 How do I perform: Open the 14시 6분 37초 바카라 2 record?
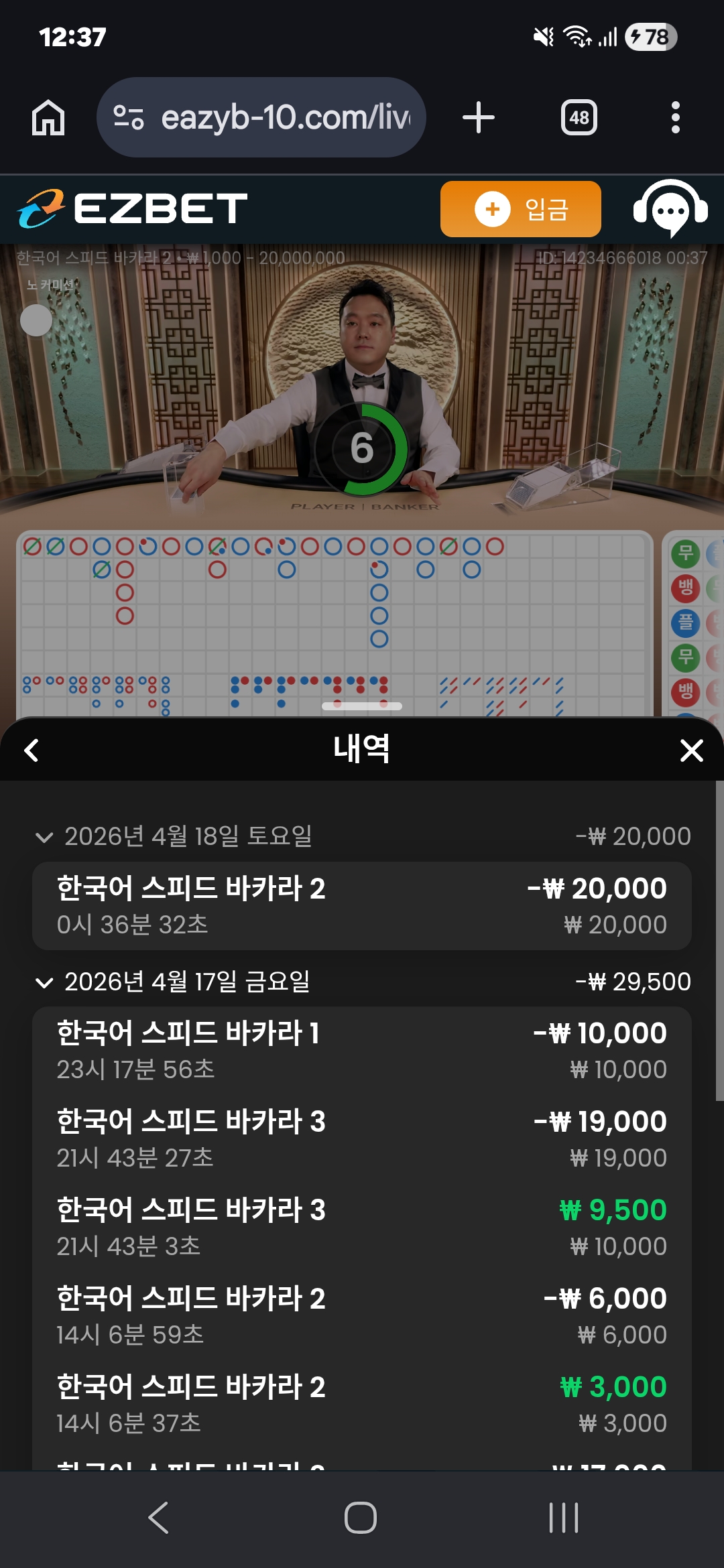[x=362, y=1404]
